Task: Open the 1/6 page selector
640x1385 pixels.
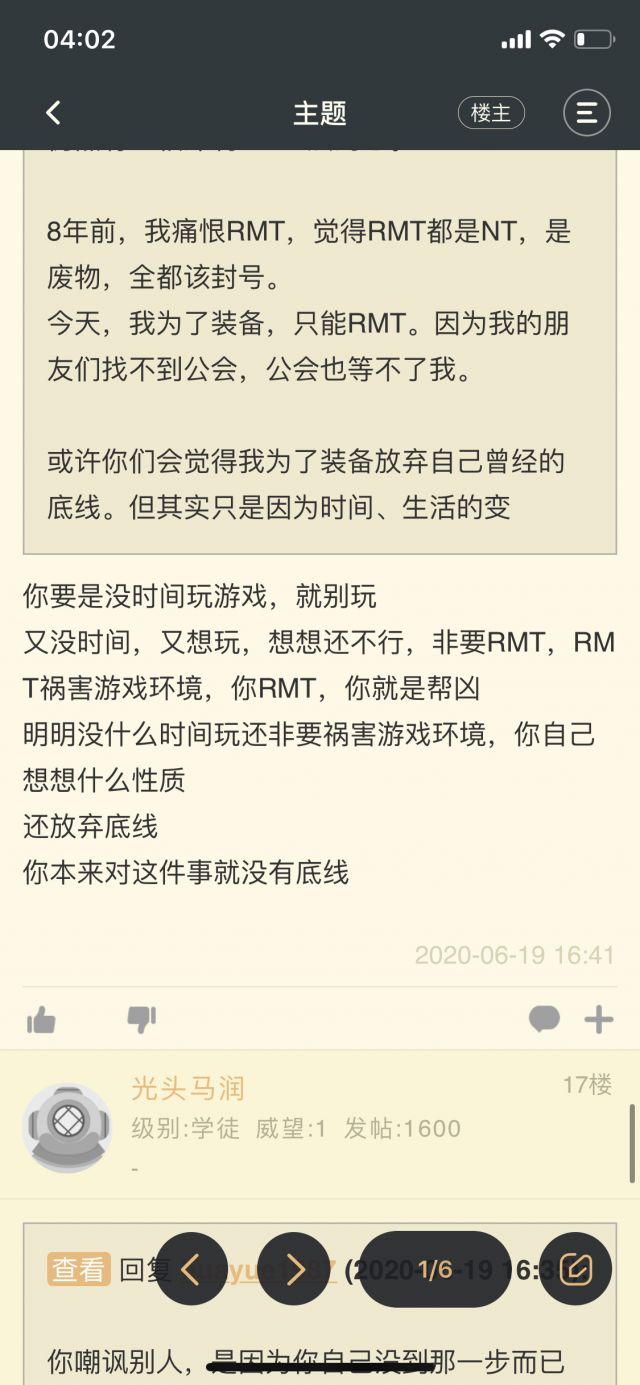Action: 435,1270
